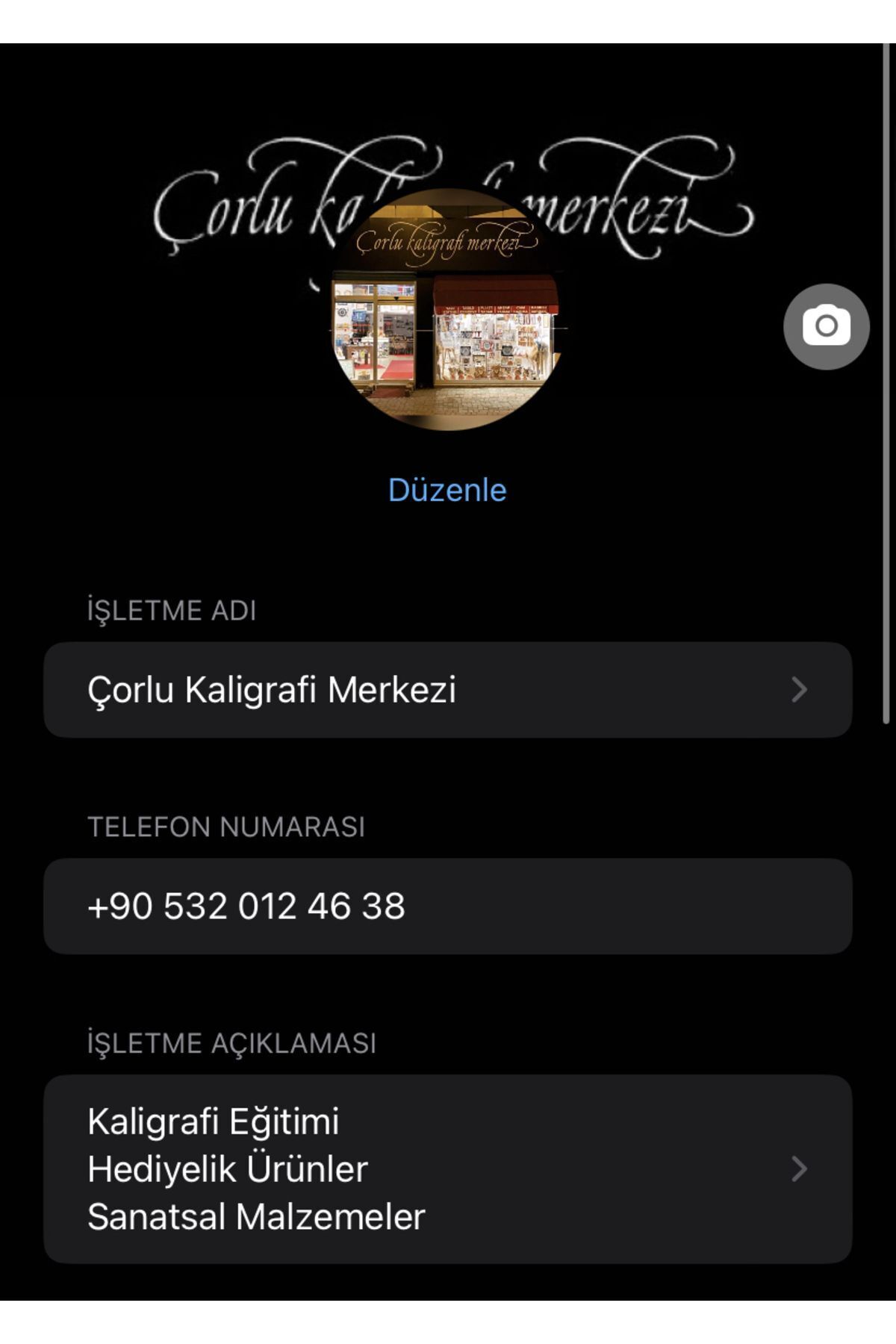This screenshot has height=1344, width=896.
Task: Open the round shop profile picture
Action: coord(447,310)
